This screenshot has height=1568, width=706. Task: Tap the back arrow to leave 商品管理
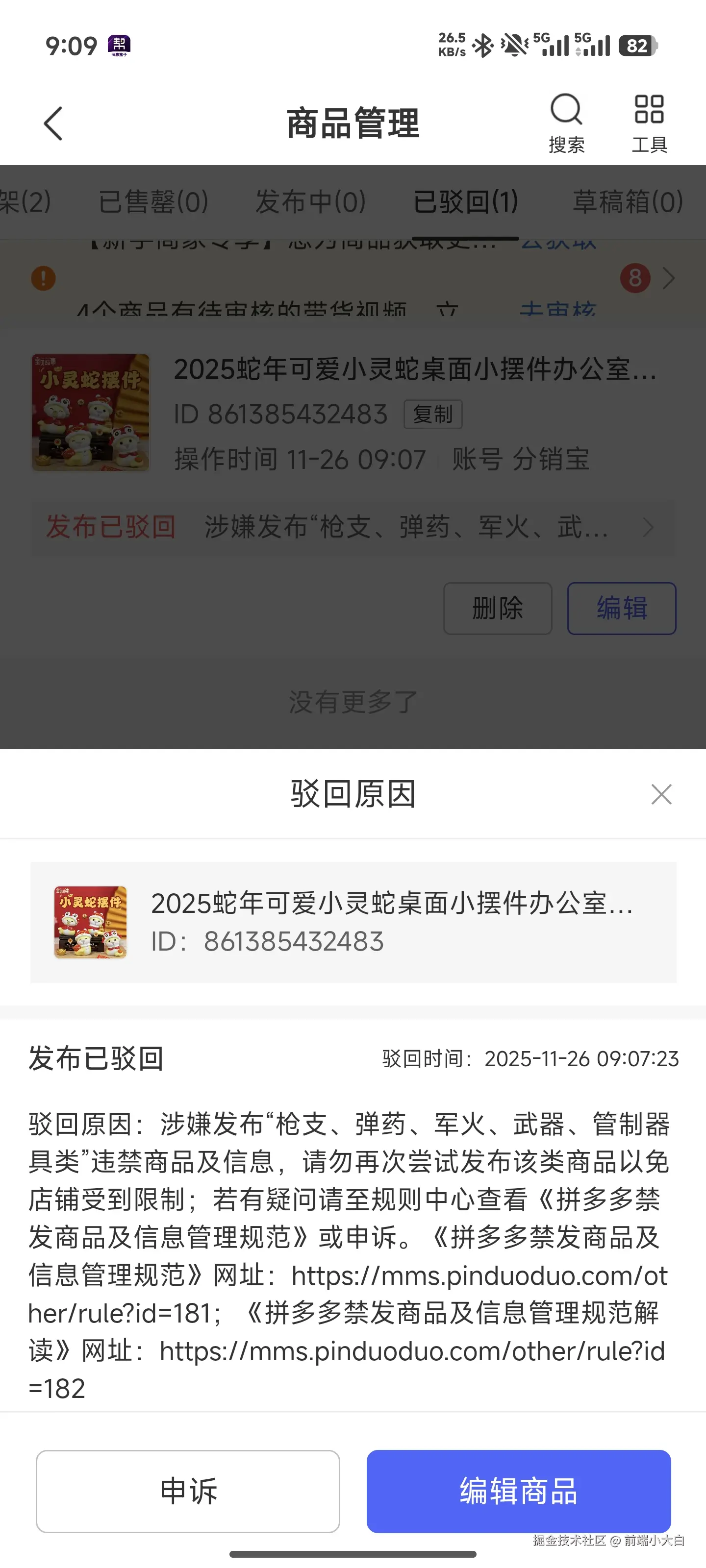(52, 123)
